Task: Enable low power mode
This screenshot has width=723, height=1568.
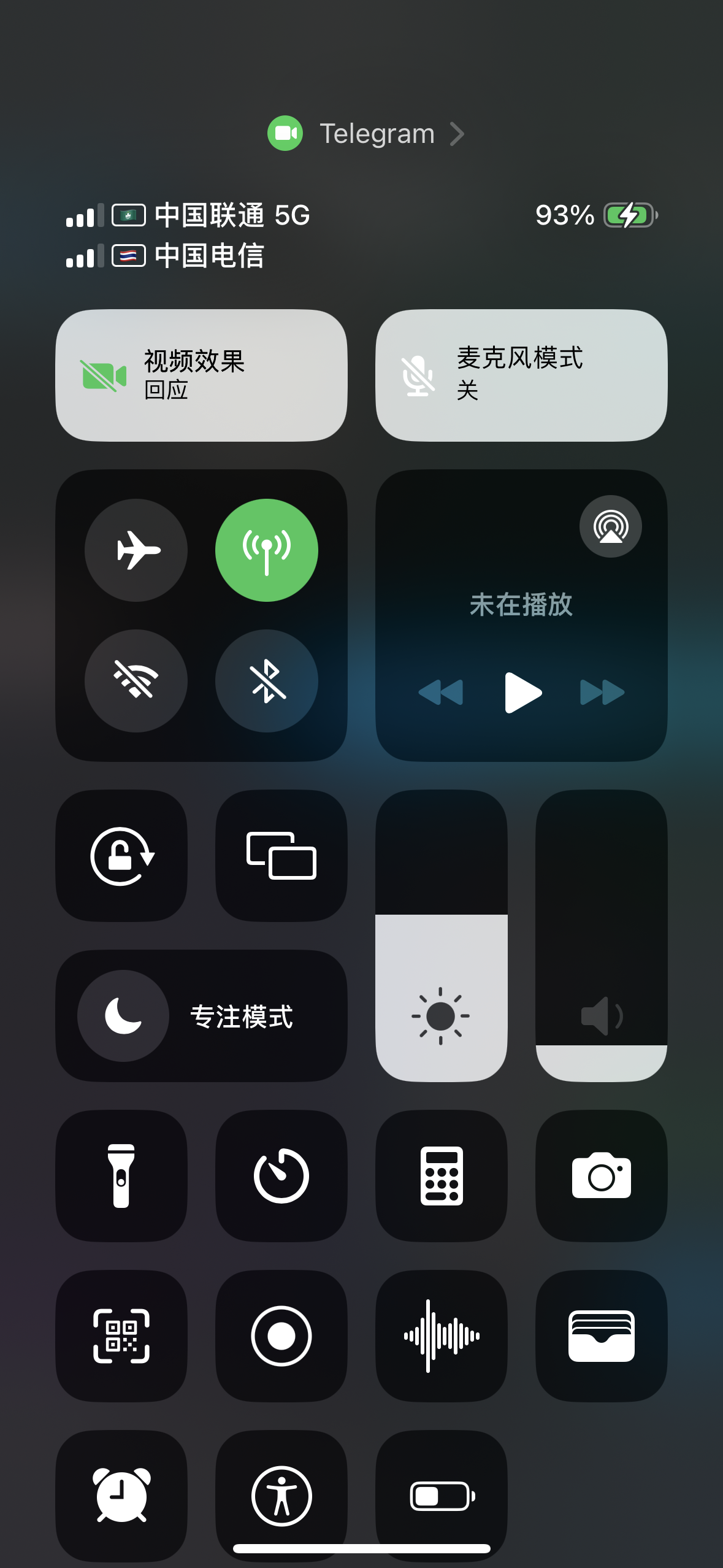Action: point(441,1496)
